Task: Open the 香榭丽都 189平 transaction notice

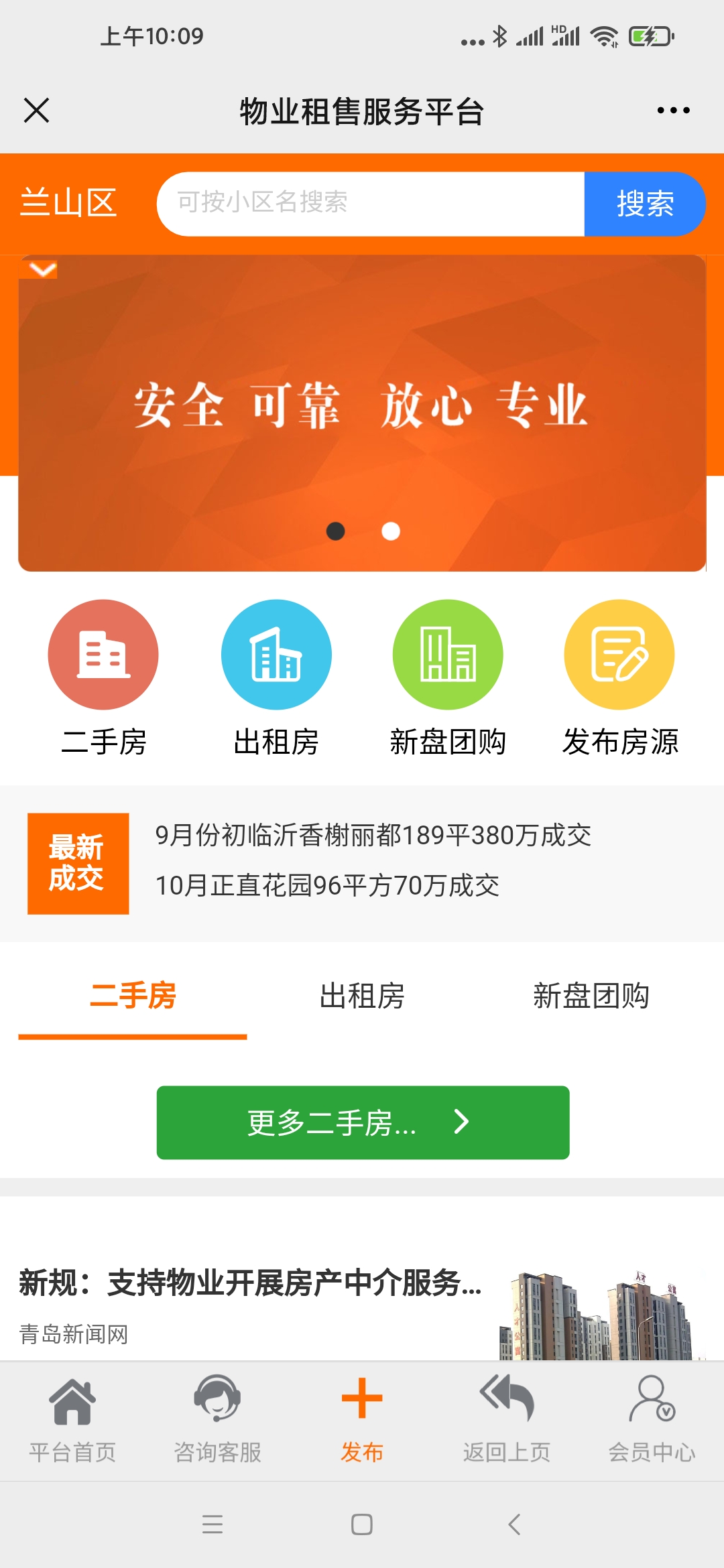Action: pyautogui.click(x=373, y=836)
